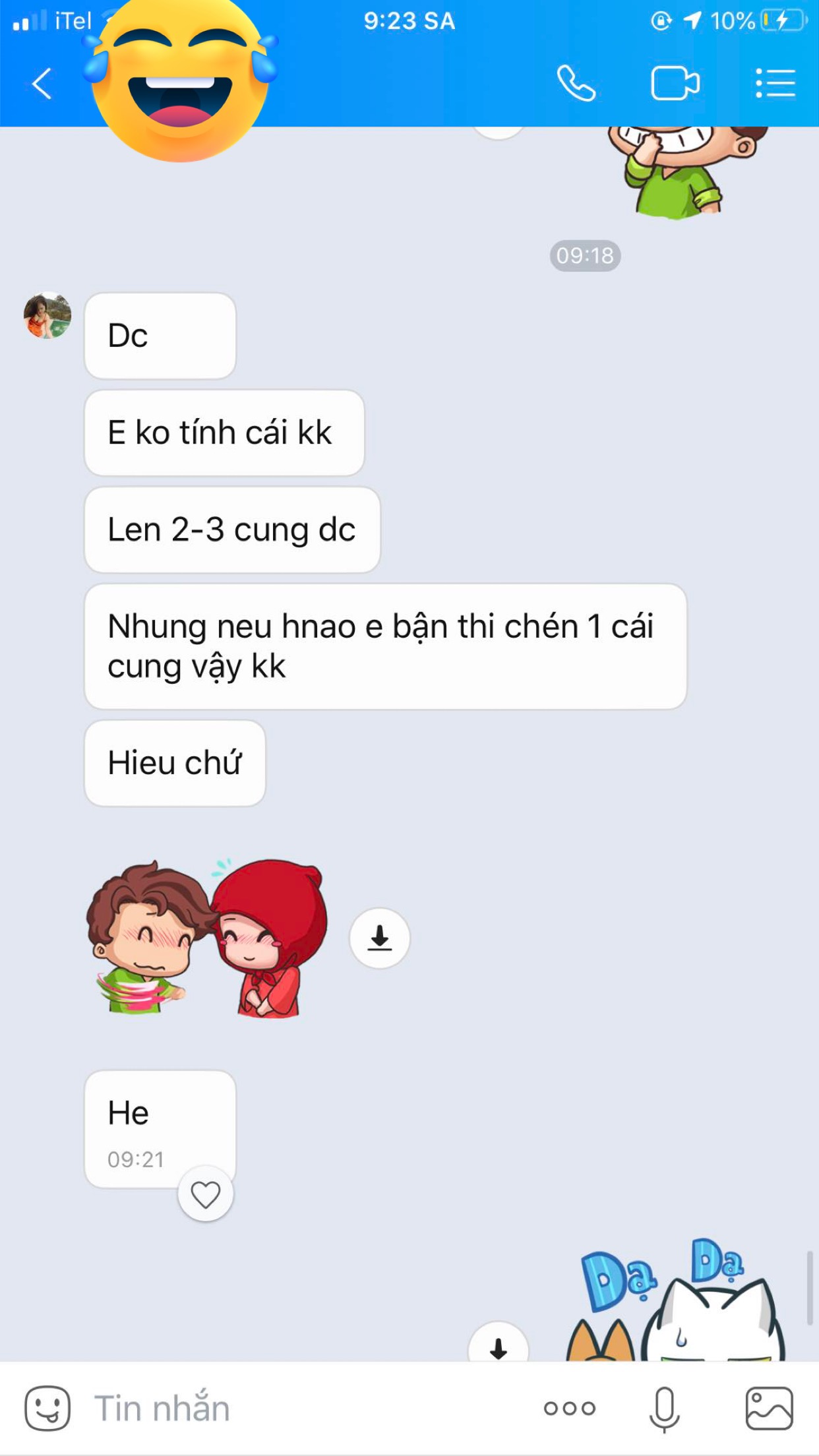This screenshot has height=1456, width=819.
Task: Start a video call
Action: [x=675, y=84]
